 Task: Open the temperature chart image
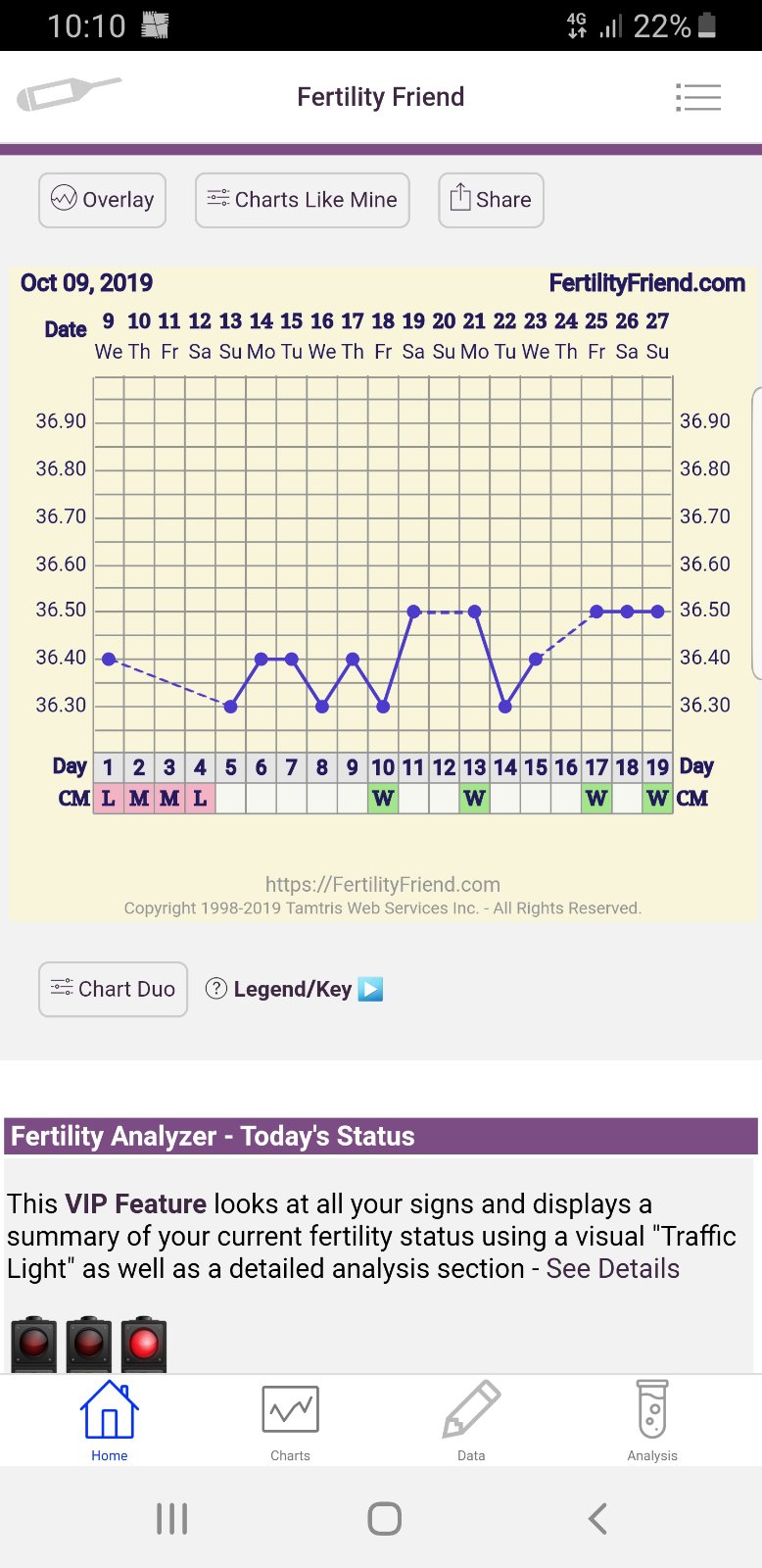(383, 588)
